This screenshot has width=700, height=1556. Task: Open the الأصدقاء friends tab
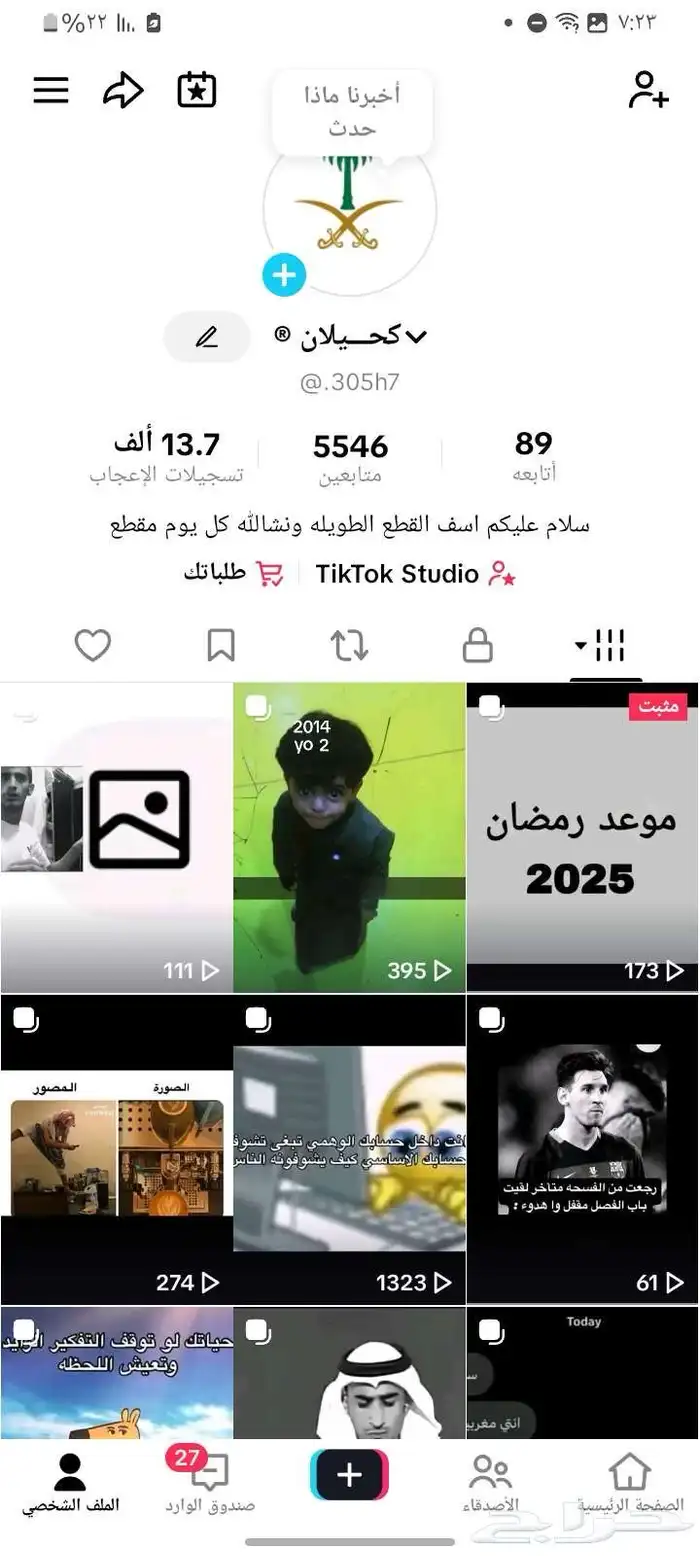click(x=490, y=1483)
